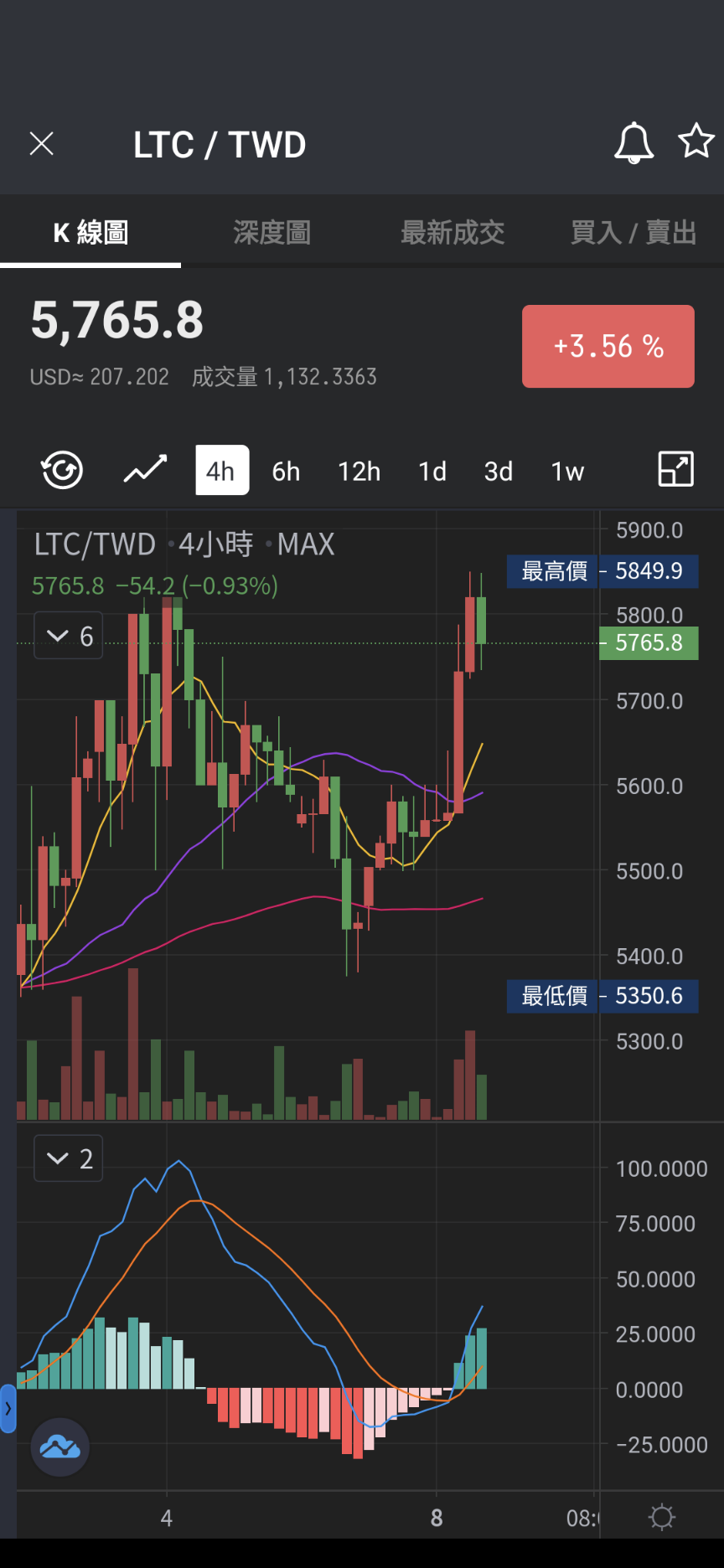Expand the chart to fullscreen
Viewport: 724px width, 1568px height.
click(675, 469)
